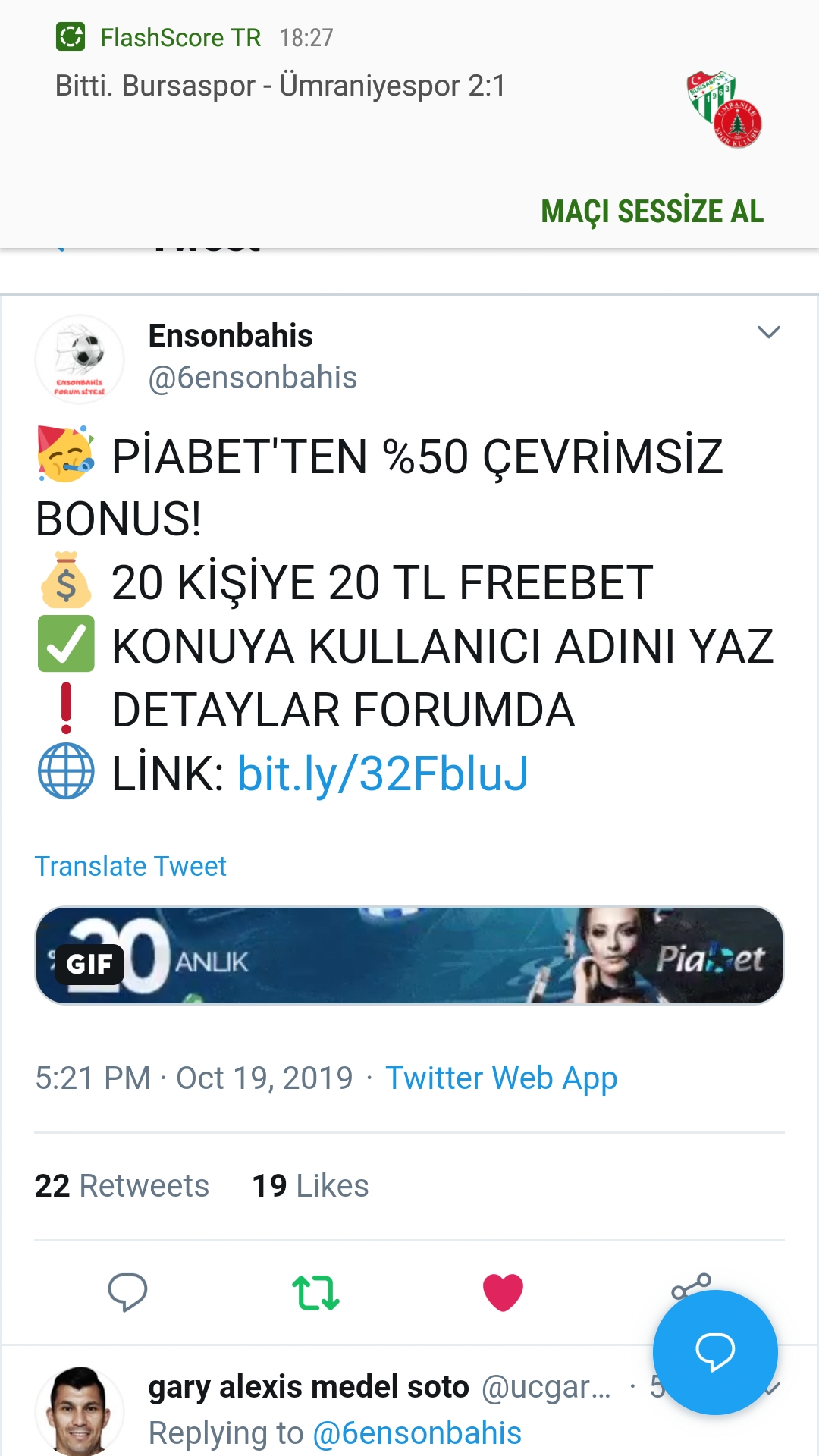Open the @6ensonbahis mention in reply
The width and height of the screenshot is (819, 1456).
pos(417,1433)
